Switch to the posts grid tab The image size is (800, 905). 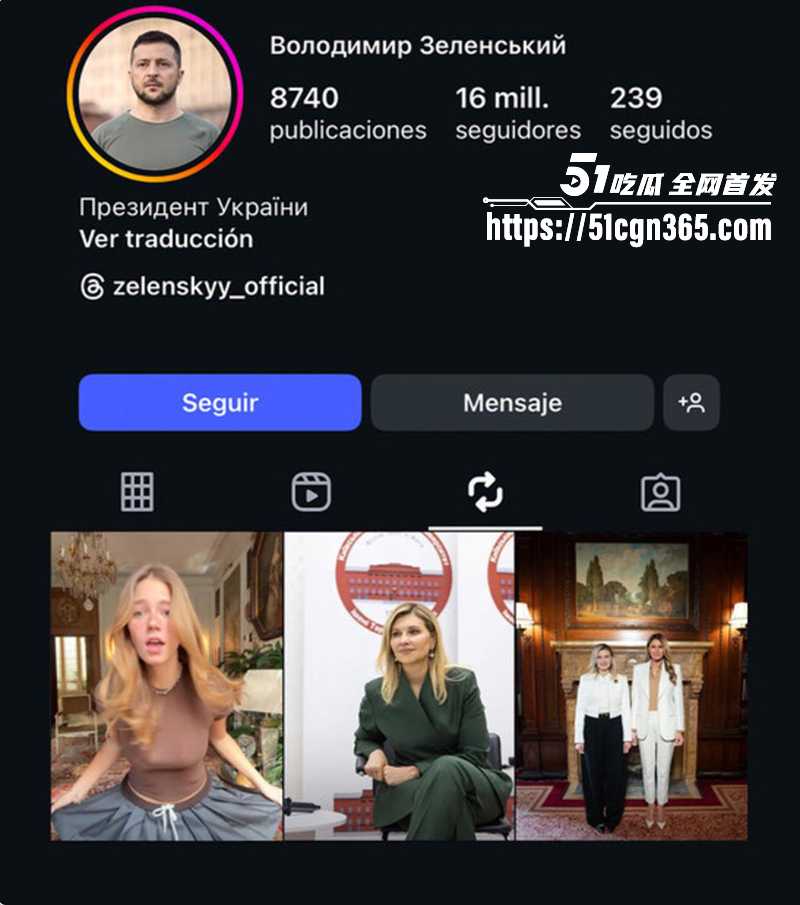pyautogui.click(x=138, y=492)
